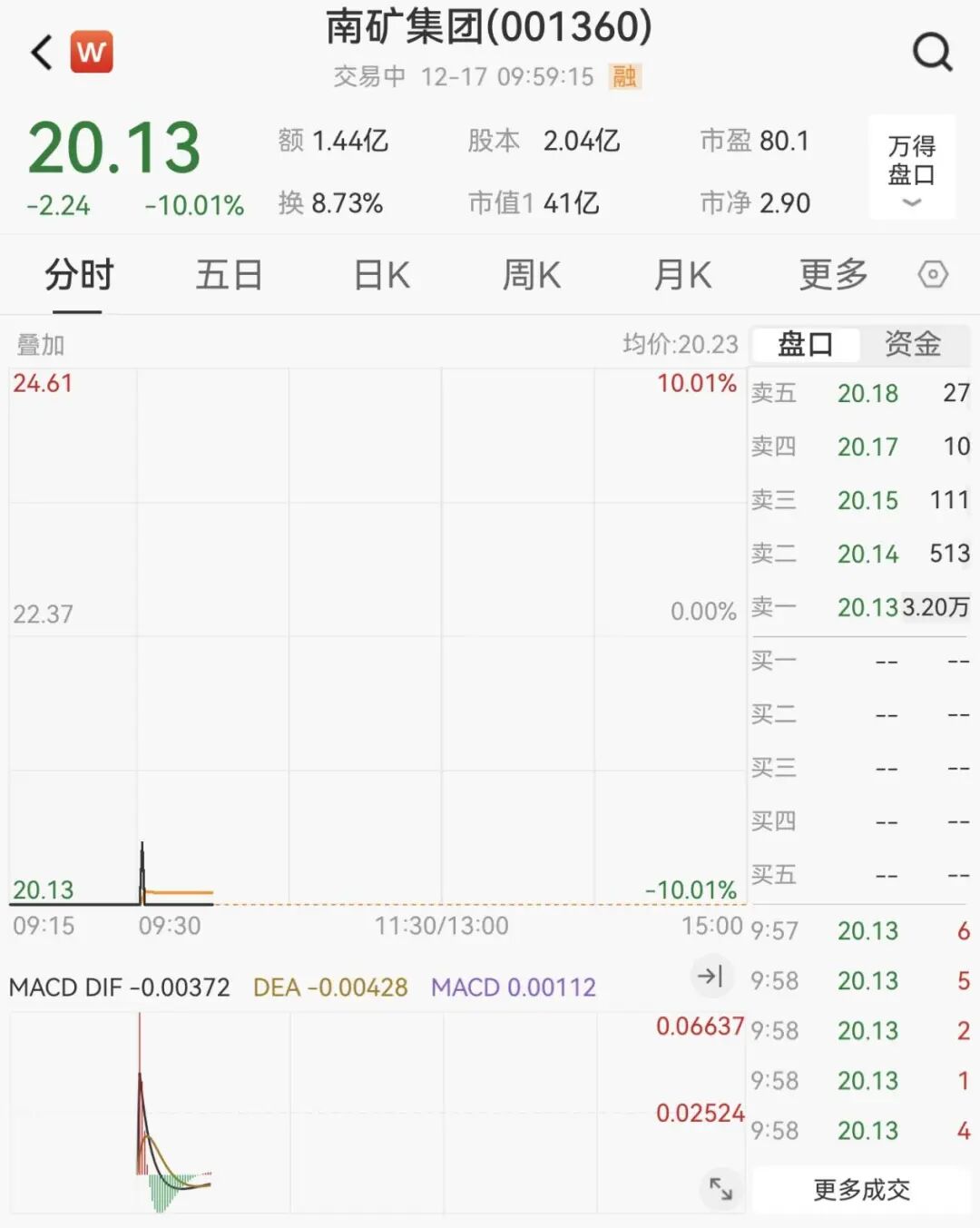Open chart settings hexagon icon

coord(933,274)
